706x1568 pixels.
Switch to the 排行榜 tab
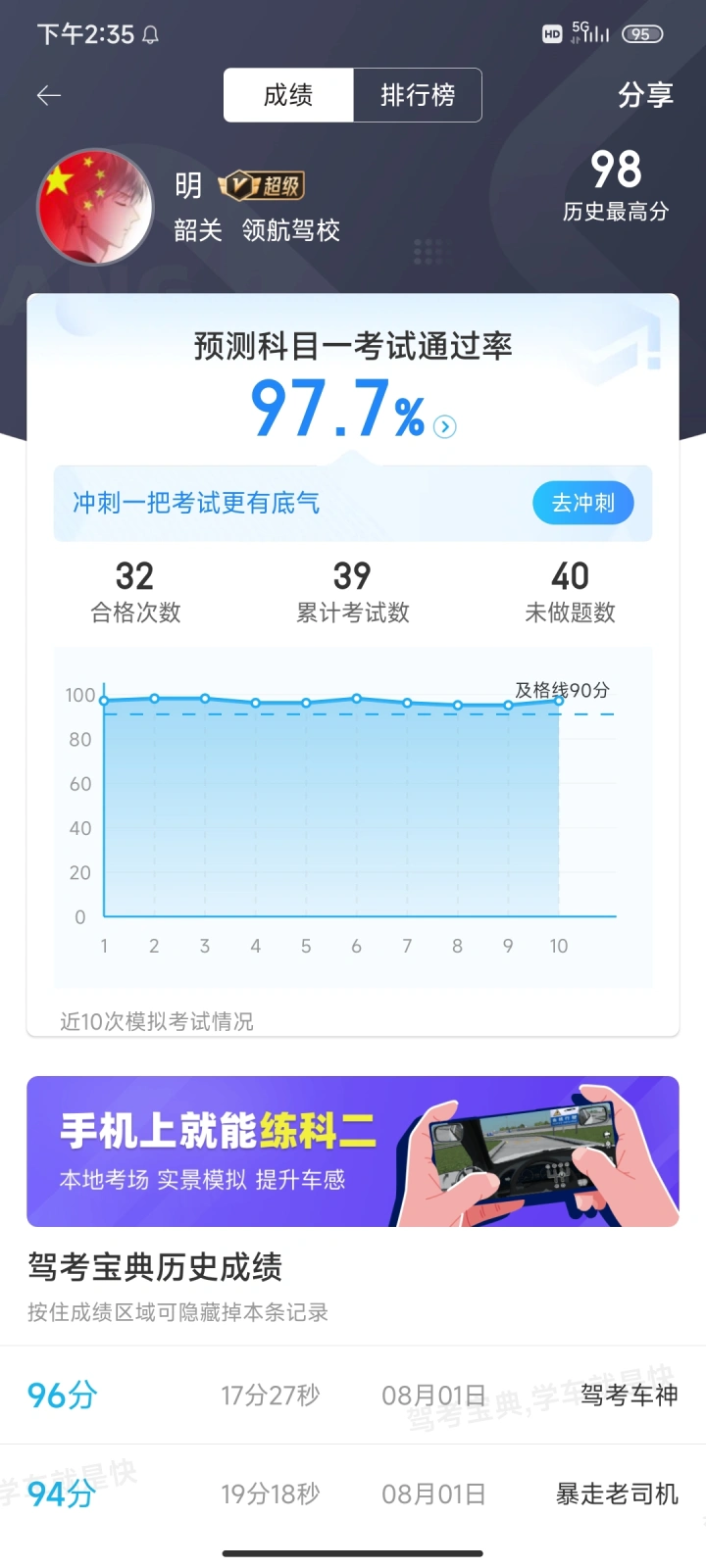tap(418, 95)
